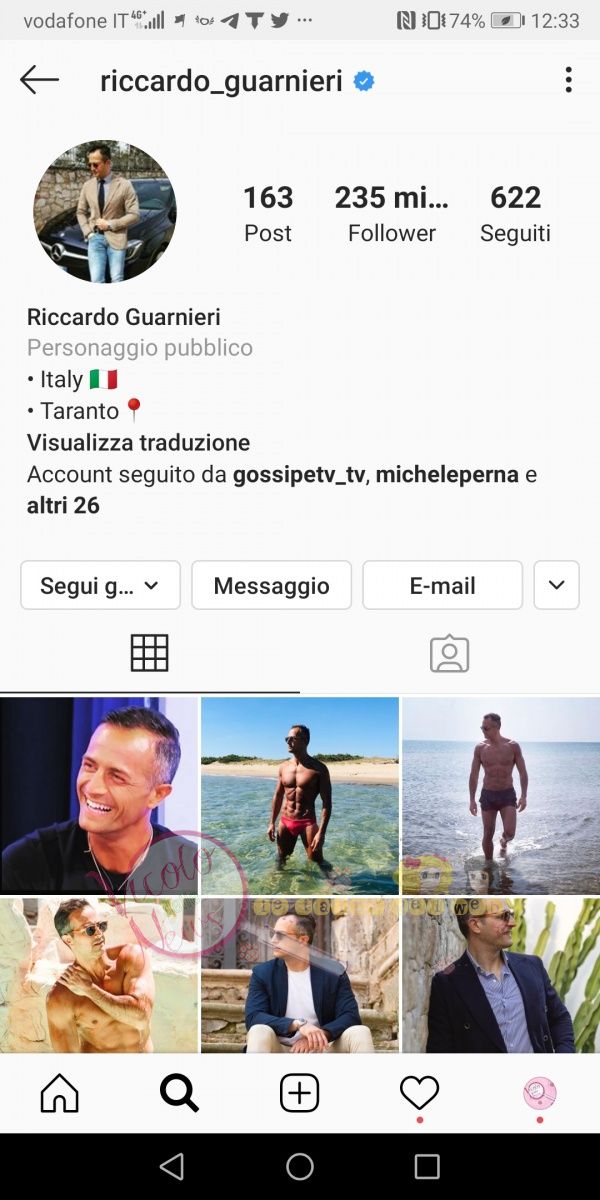Open own profile from bottom bar
The height and width of the screenshot is (1200, 600).
(x=540, y=1093)
